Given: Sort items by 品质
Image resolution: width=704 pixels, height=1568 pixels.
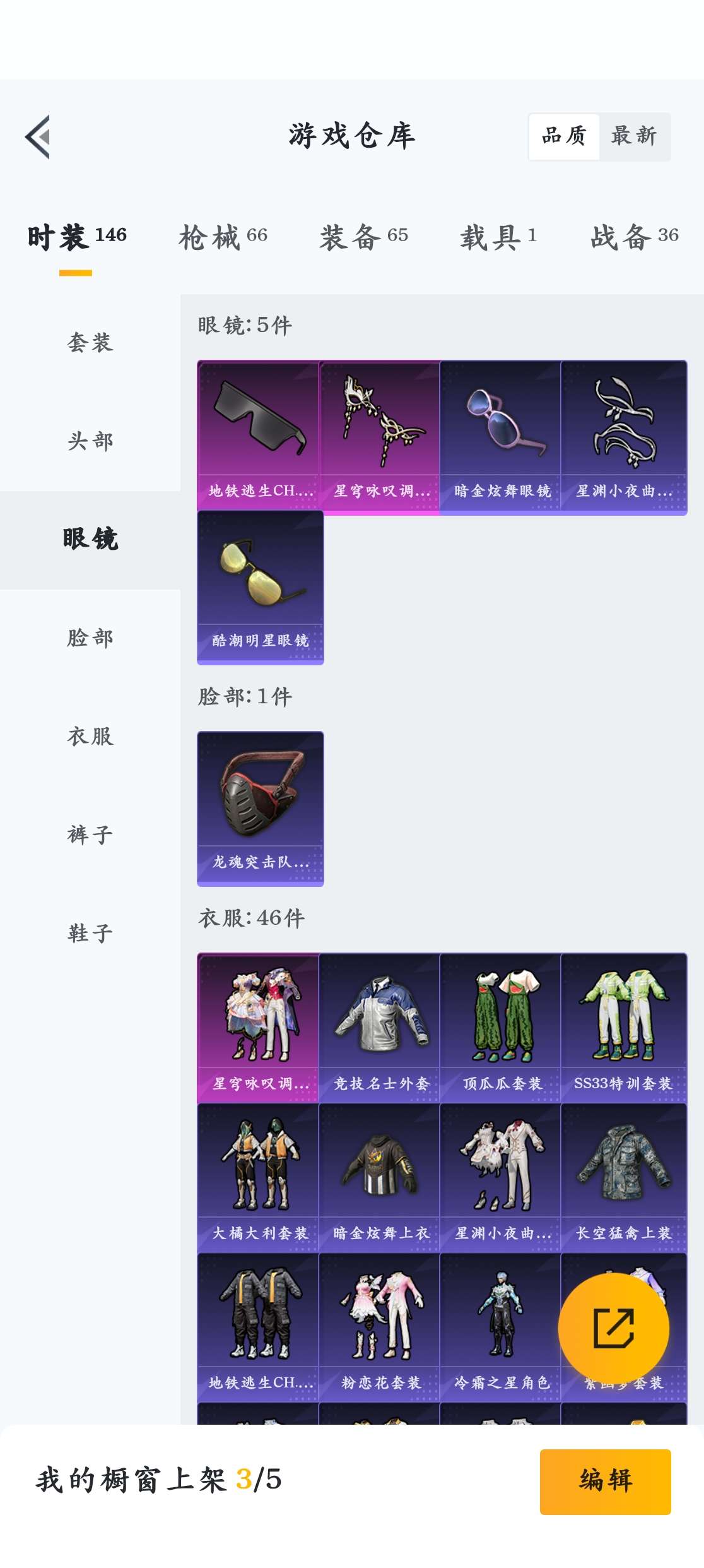Looking at the screenshot, I should [564, 136].
